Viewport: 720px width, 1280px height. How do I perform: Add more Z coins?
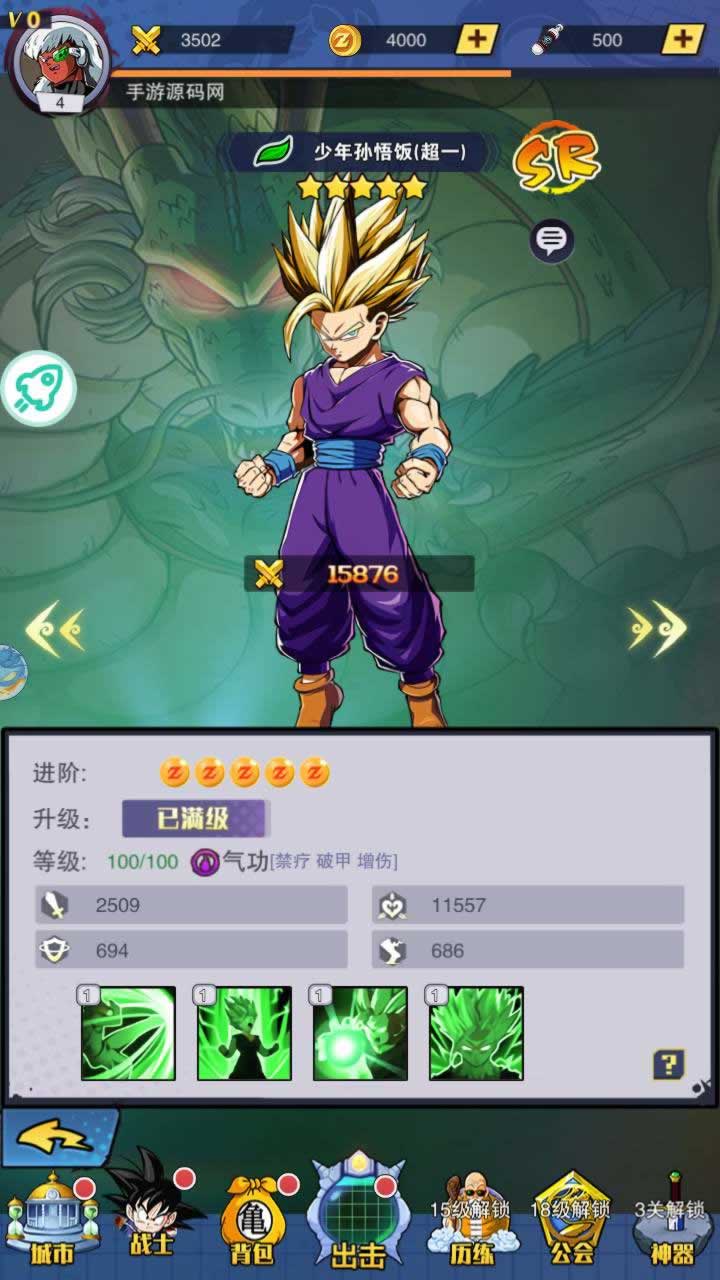click(x=477, y=40)
